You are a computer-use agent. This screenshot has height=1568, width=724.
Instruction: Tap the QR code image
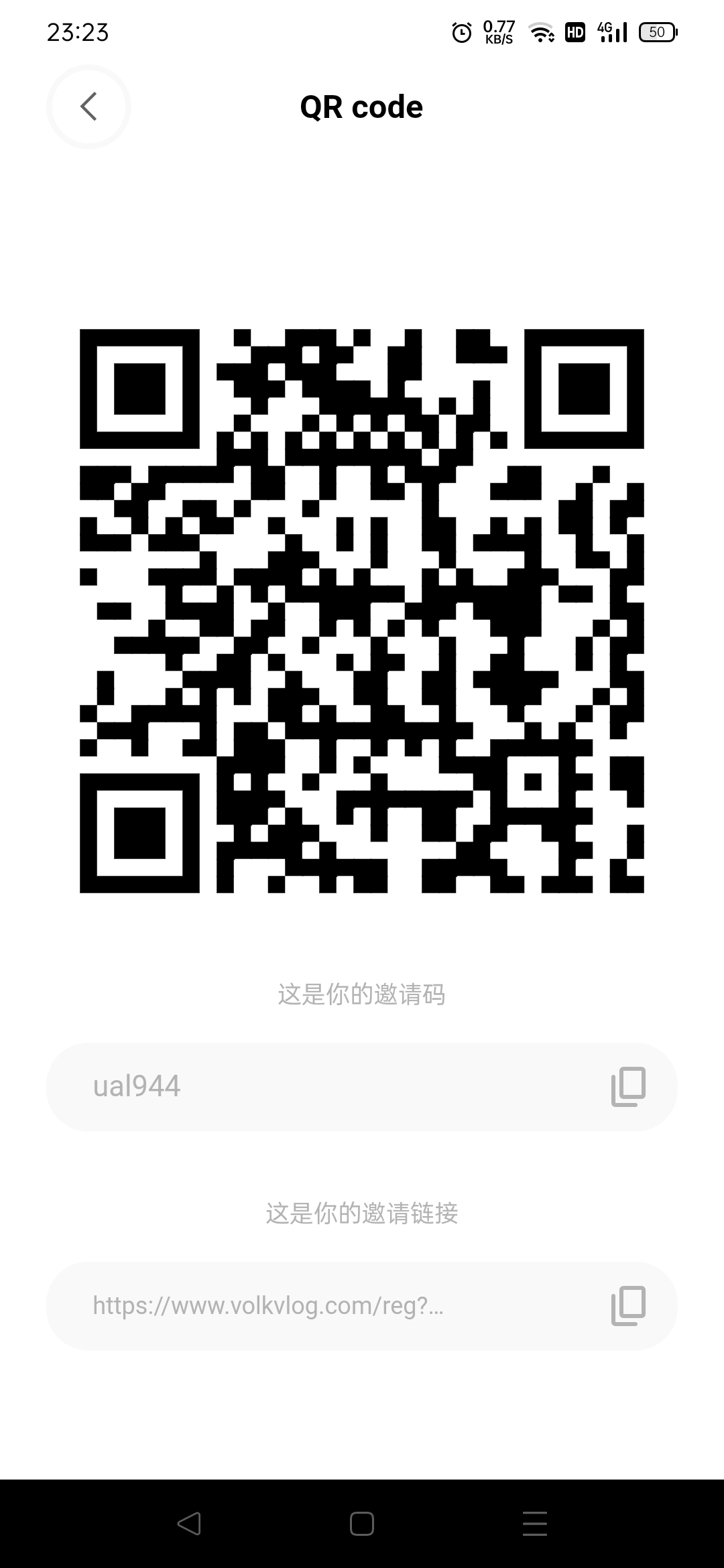click(x=362, y=610)
